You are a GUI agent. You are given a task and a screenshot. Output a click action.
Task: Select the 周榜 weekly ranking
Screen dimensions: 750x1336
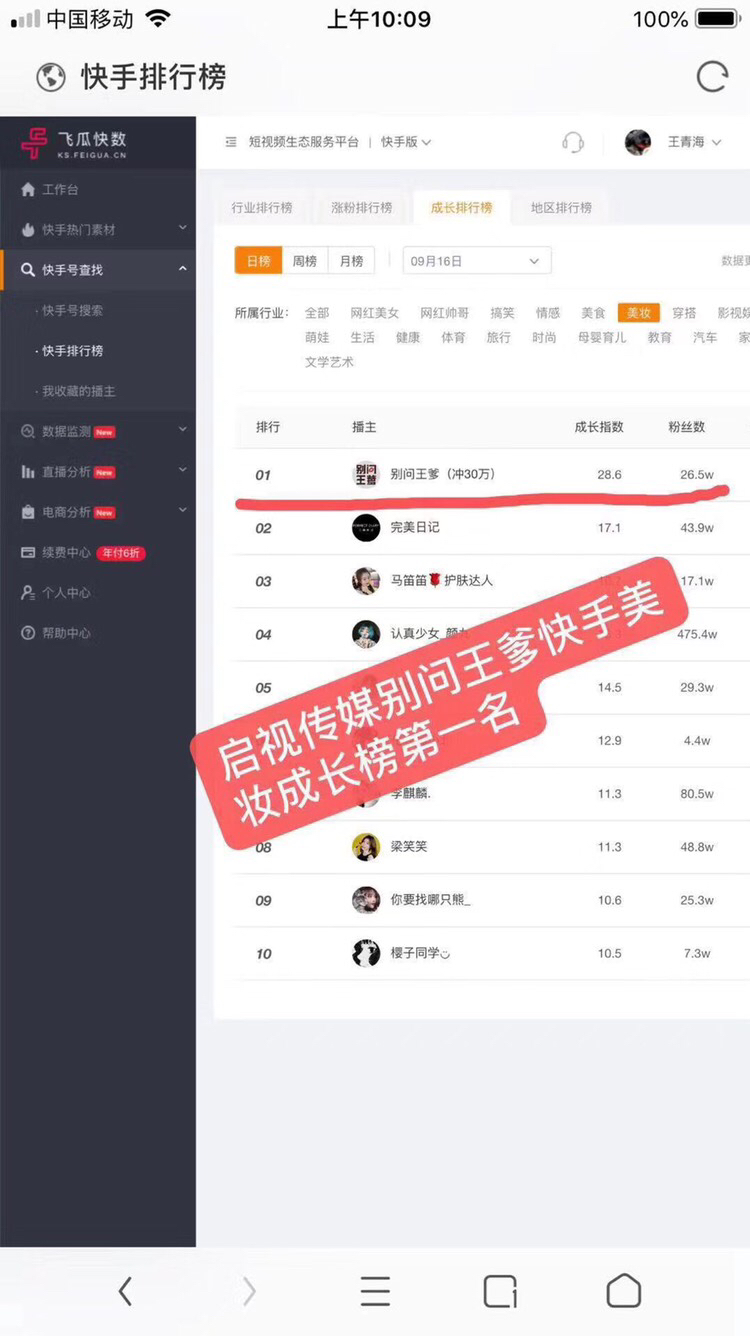[x=305, y=261]
